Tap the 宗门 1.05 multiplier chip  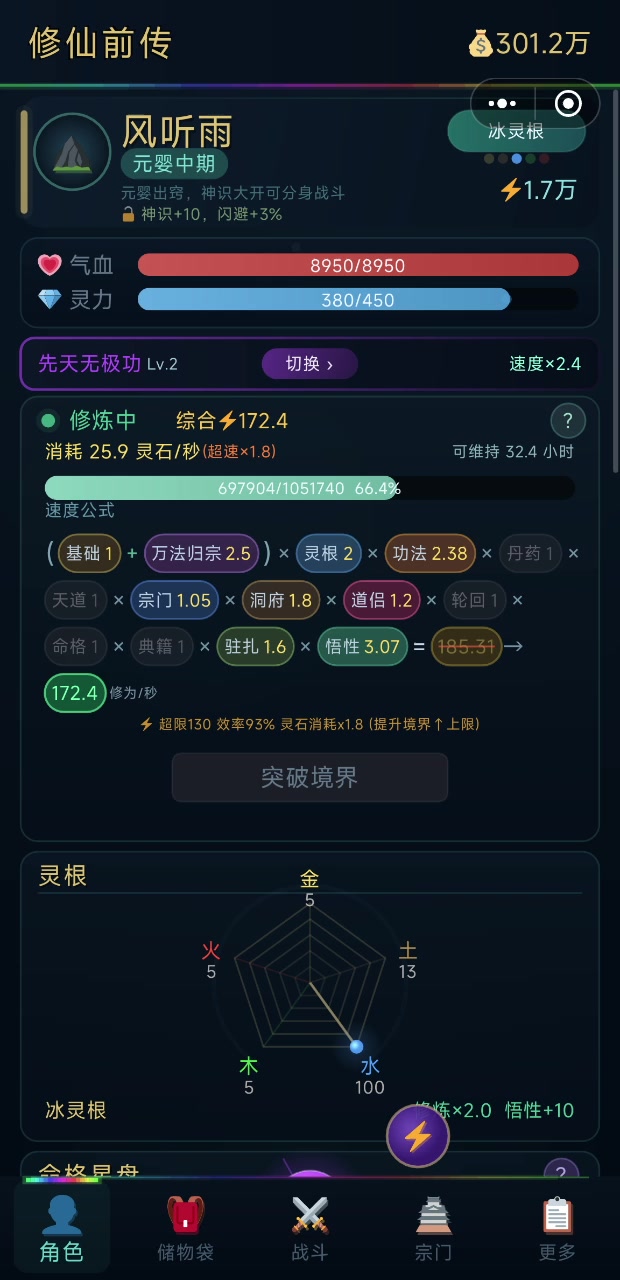pos(174,600)
